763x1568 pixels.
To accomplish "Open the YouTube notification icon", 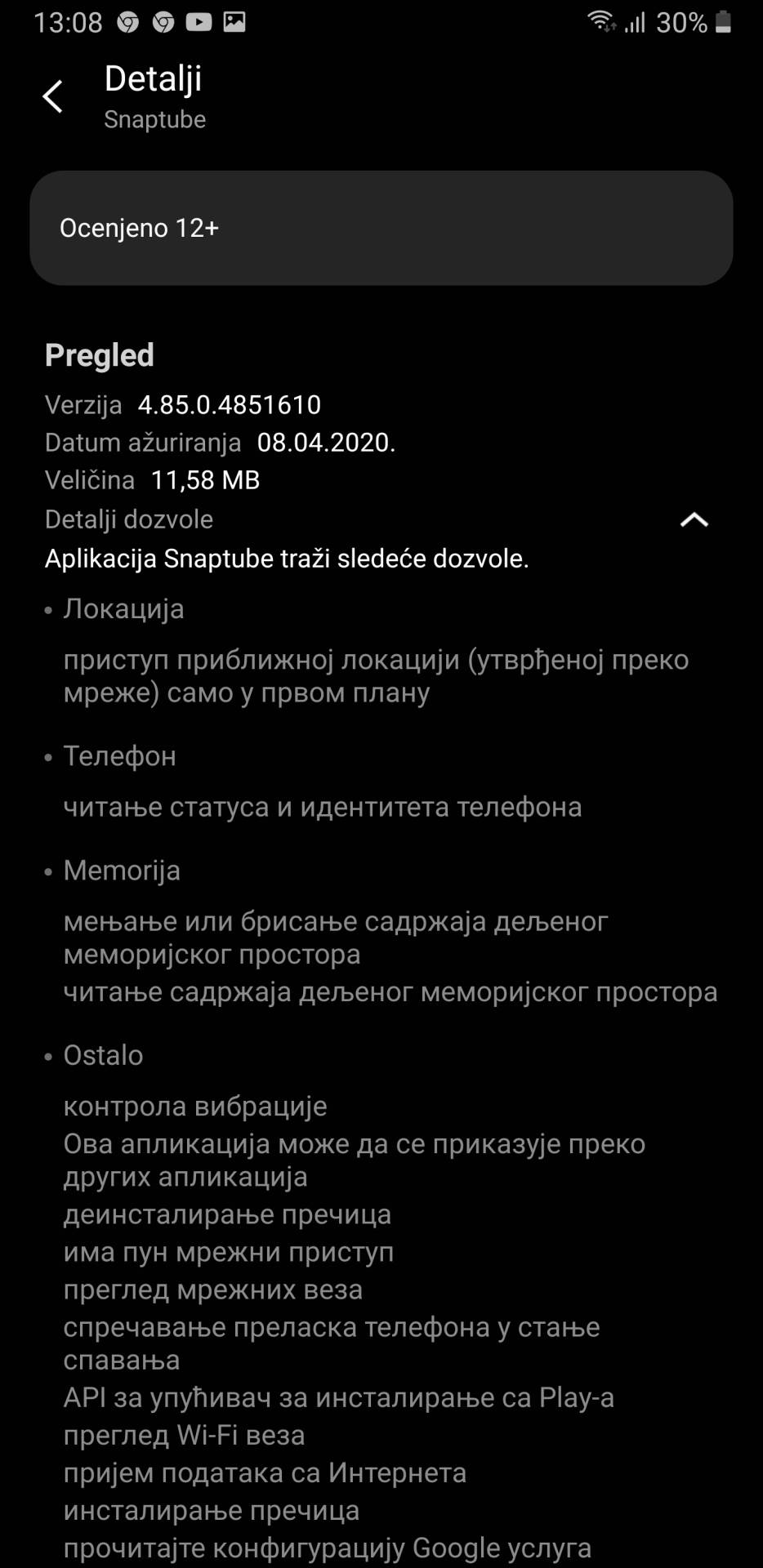I will [x=199, y=22].
